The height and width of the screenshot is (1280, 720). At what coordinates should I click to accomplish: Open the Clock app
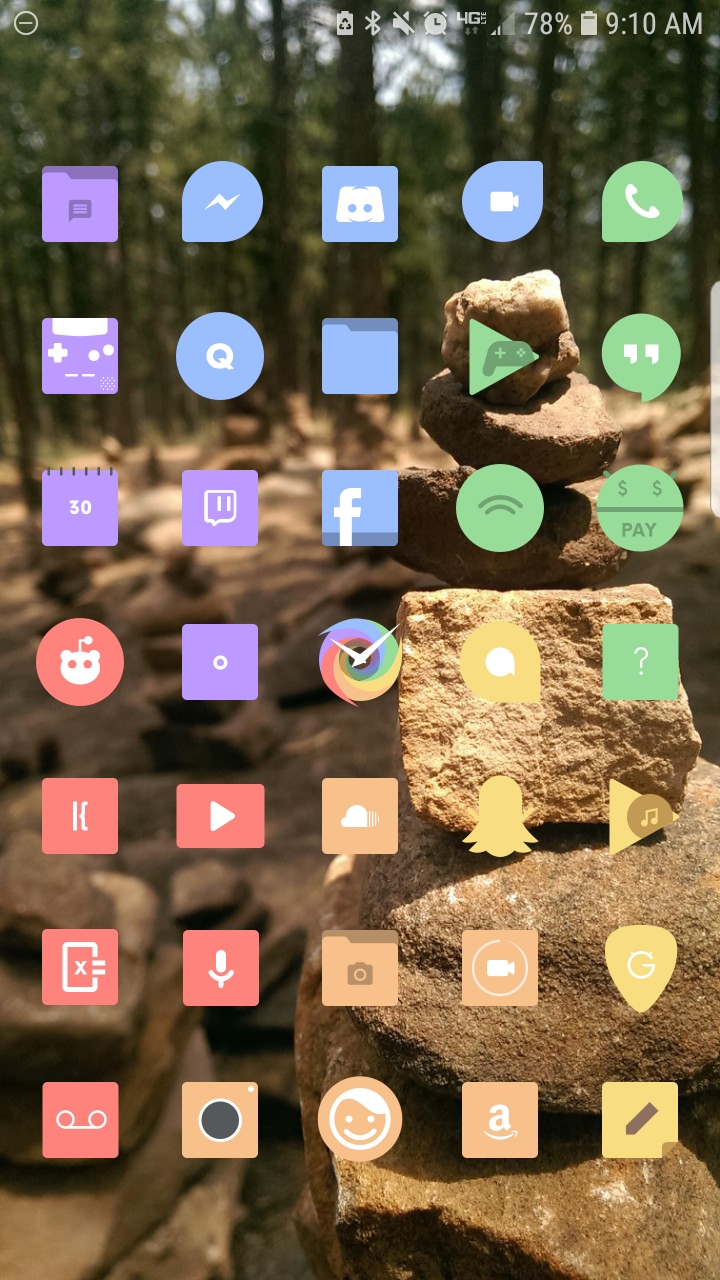(360, 661)
